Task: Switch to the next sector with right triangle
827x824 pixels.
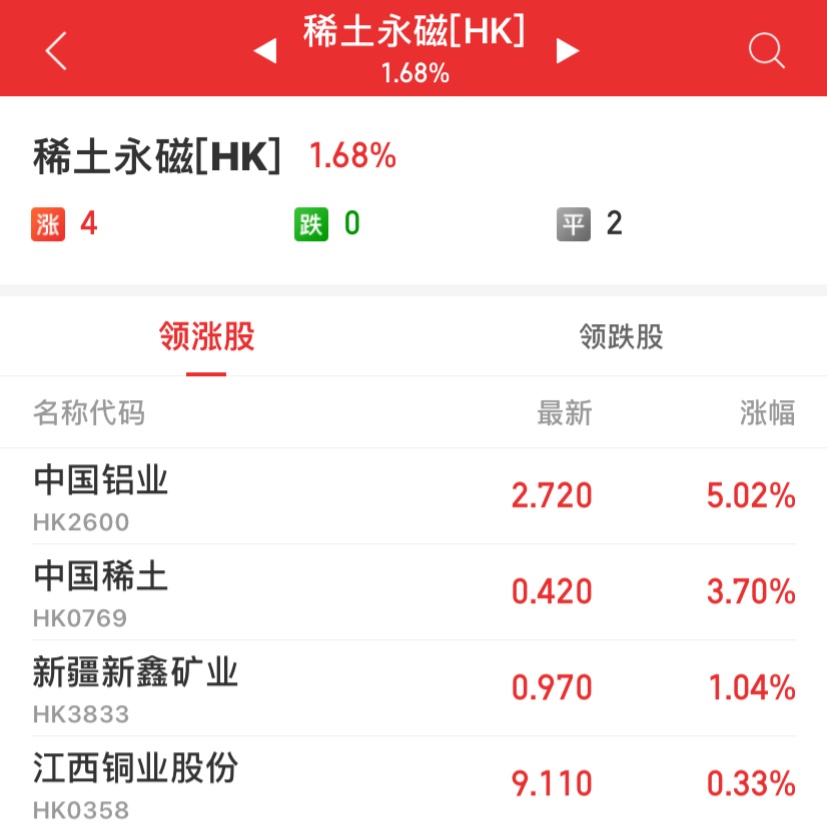Action: point(567,51)
